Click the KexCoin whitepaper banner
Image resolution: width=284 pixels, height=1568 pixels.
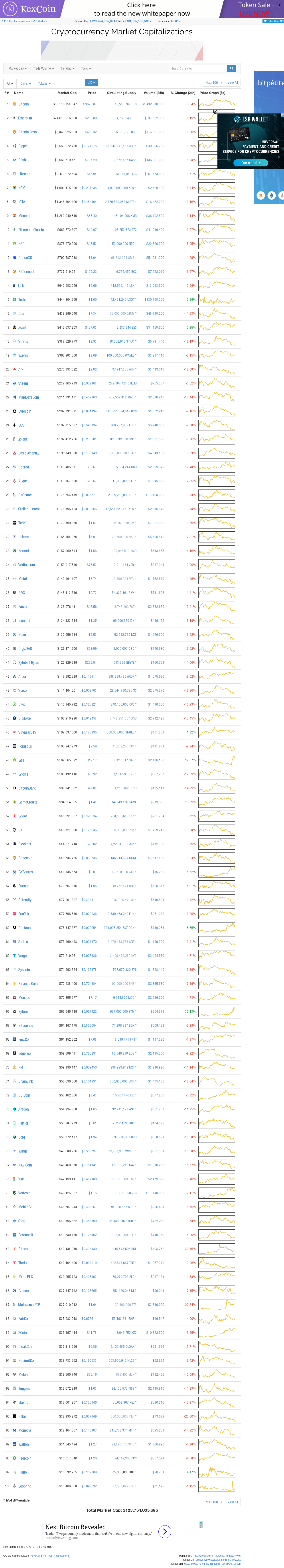coord(141,9)
